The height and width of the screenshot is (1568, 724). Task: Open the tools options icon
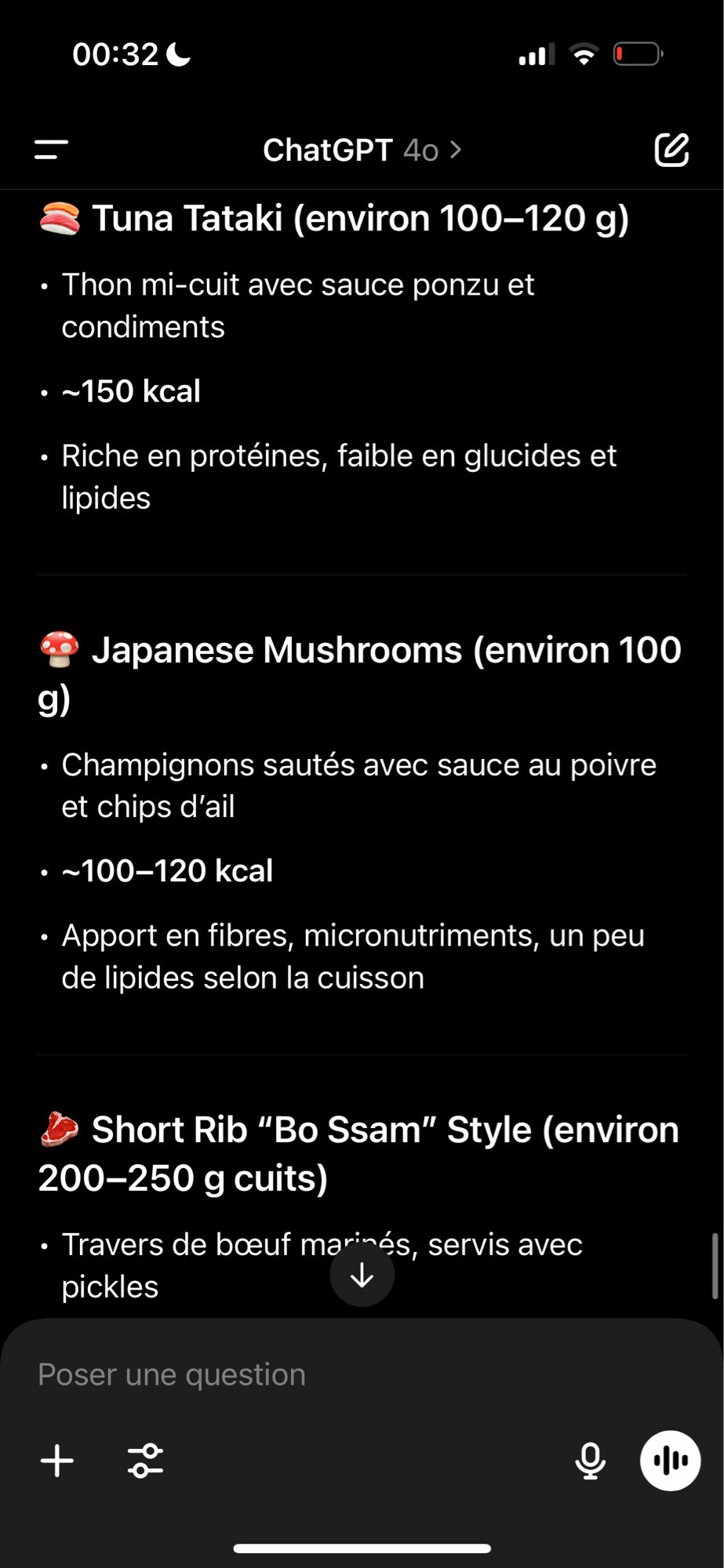(144, 1460)
